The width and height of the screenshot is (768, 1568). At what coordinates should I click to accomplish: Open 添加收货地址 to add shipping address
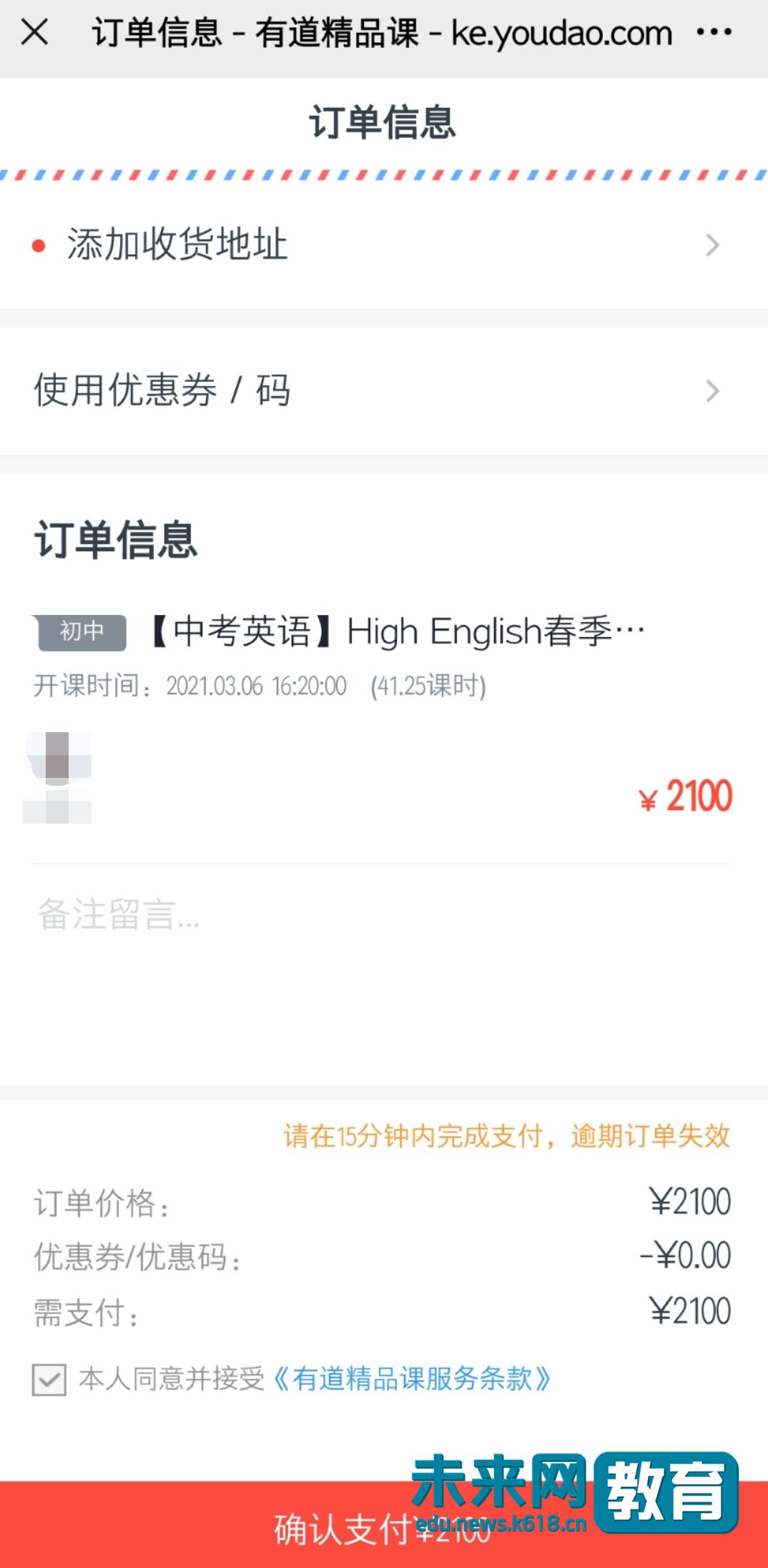point(383,245)
